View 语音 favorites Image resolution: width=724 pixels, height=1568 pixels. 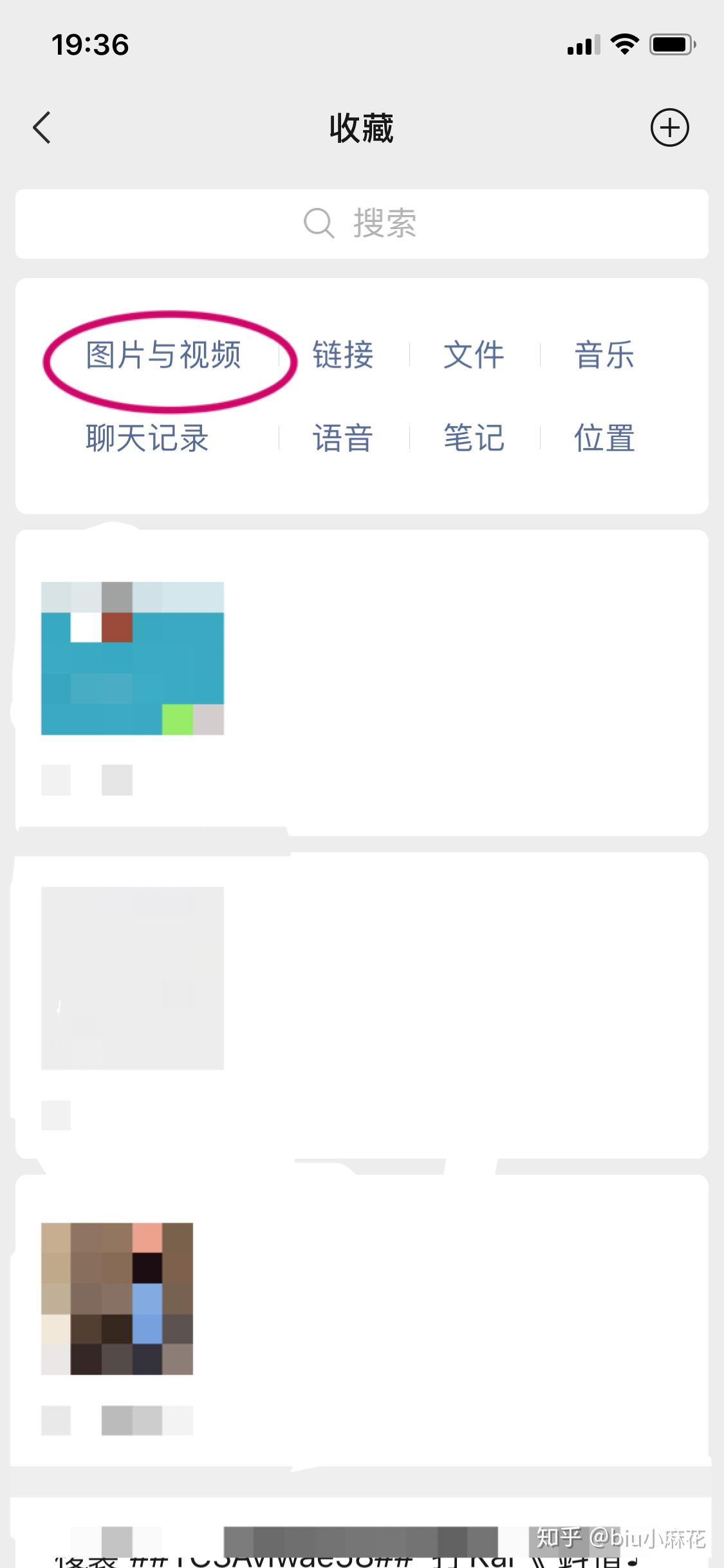pyautogui.click(x=343, y=438)
